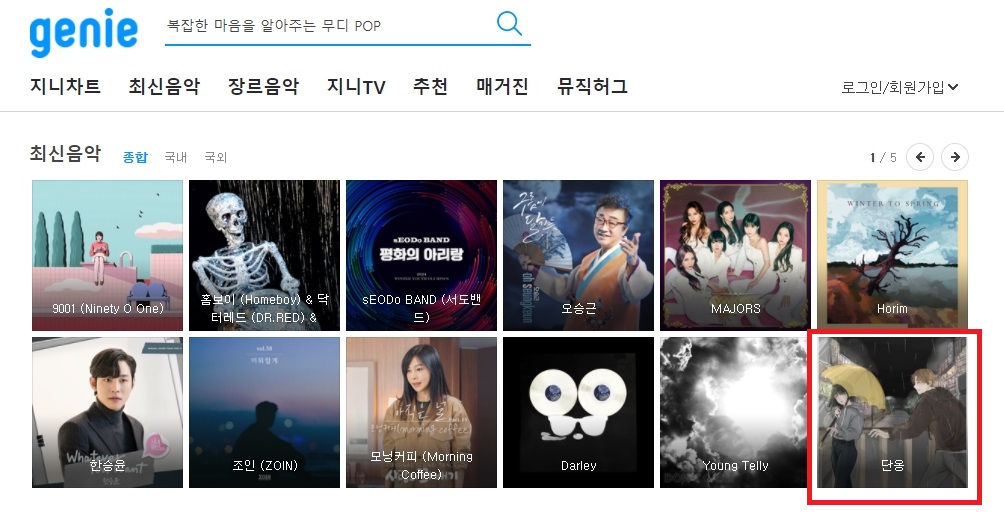The width and height of the screenshot is (1004, 512).
Task: Go to 최신음악 section
Action: tap(164, 86)
